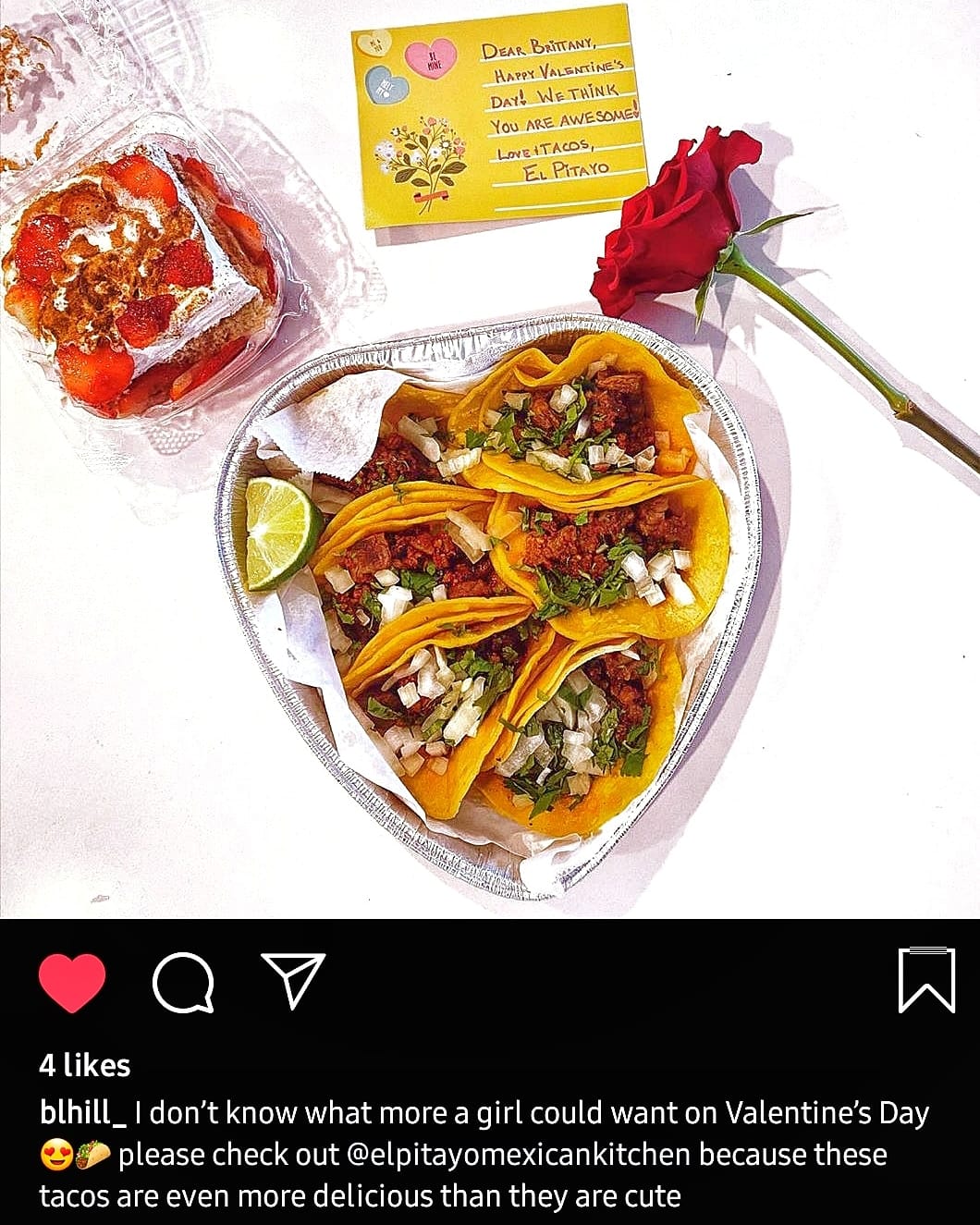
Task: View who liked via 4 likes
Action: (x=85, y=1065)
